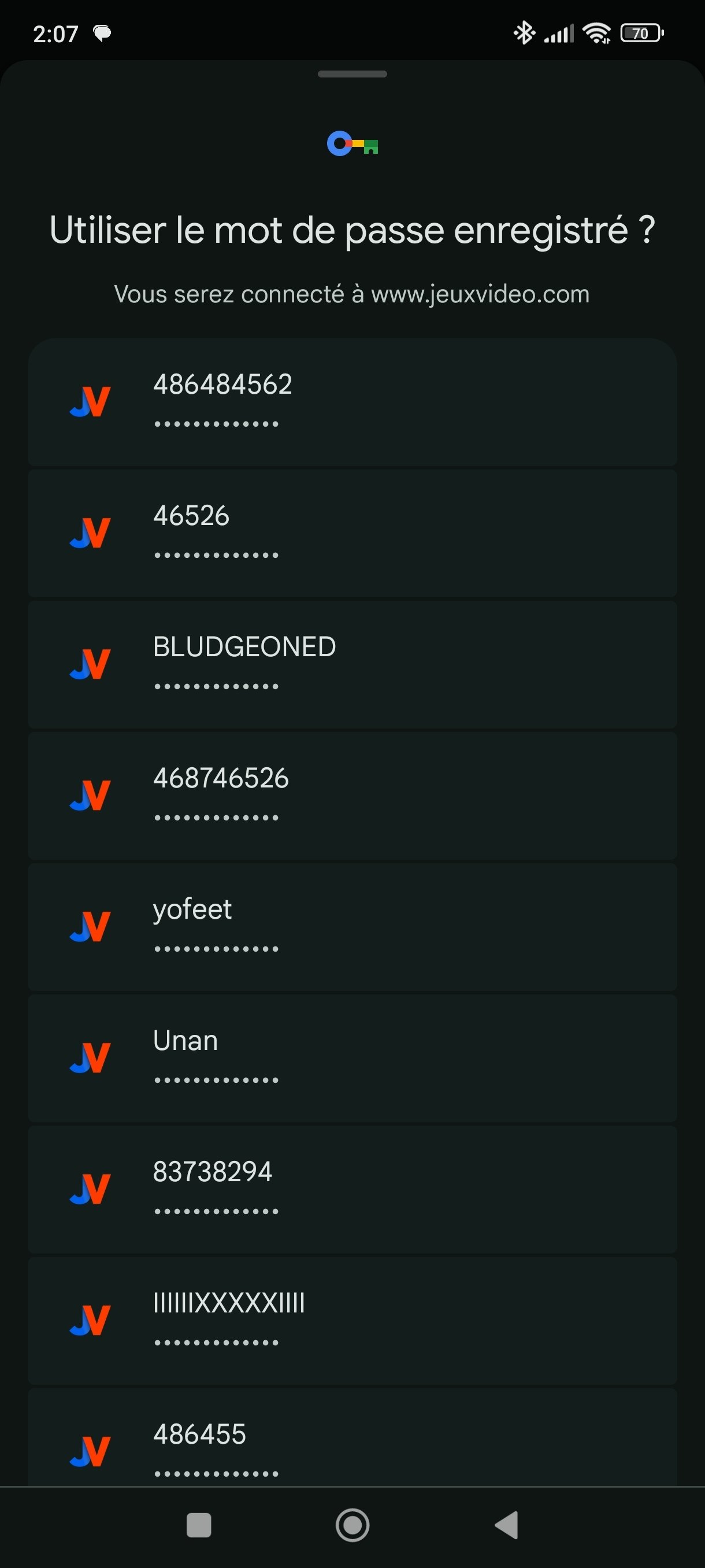Tap the bottom sheet drag handle
The image size is (705, 1568).
pyautogui.click(x=352, y=74)
